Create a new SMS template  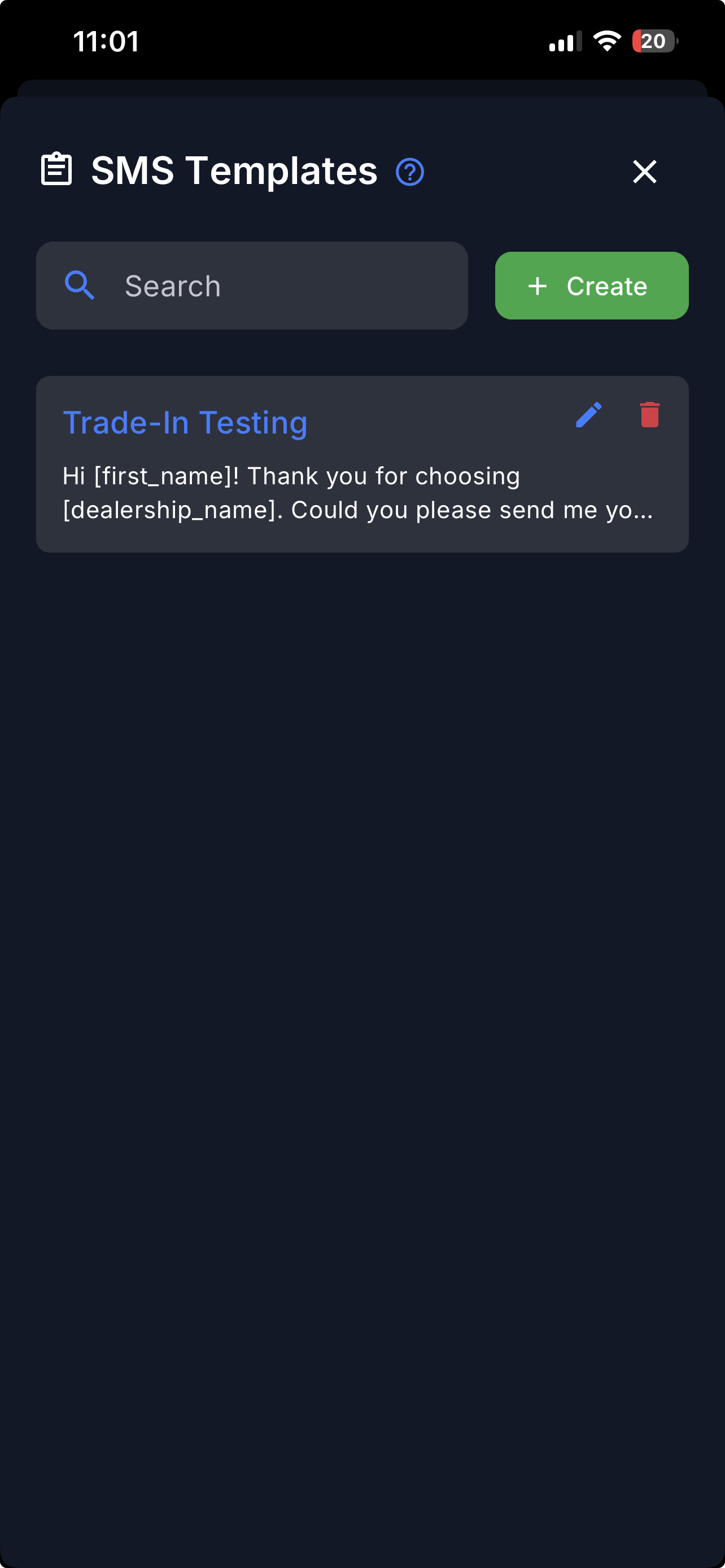tap(591, 286)
